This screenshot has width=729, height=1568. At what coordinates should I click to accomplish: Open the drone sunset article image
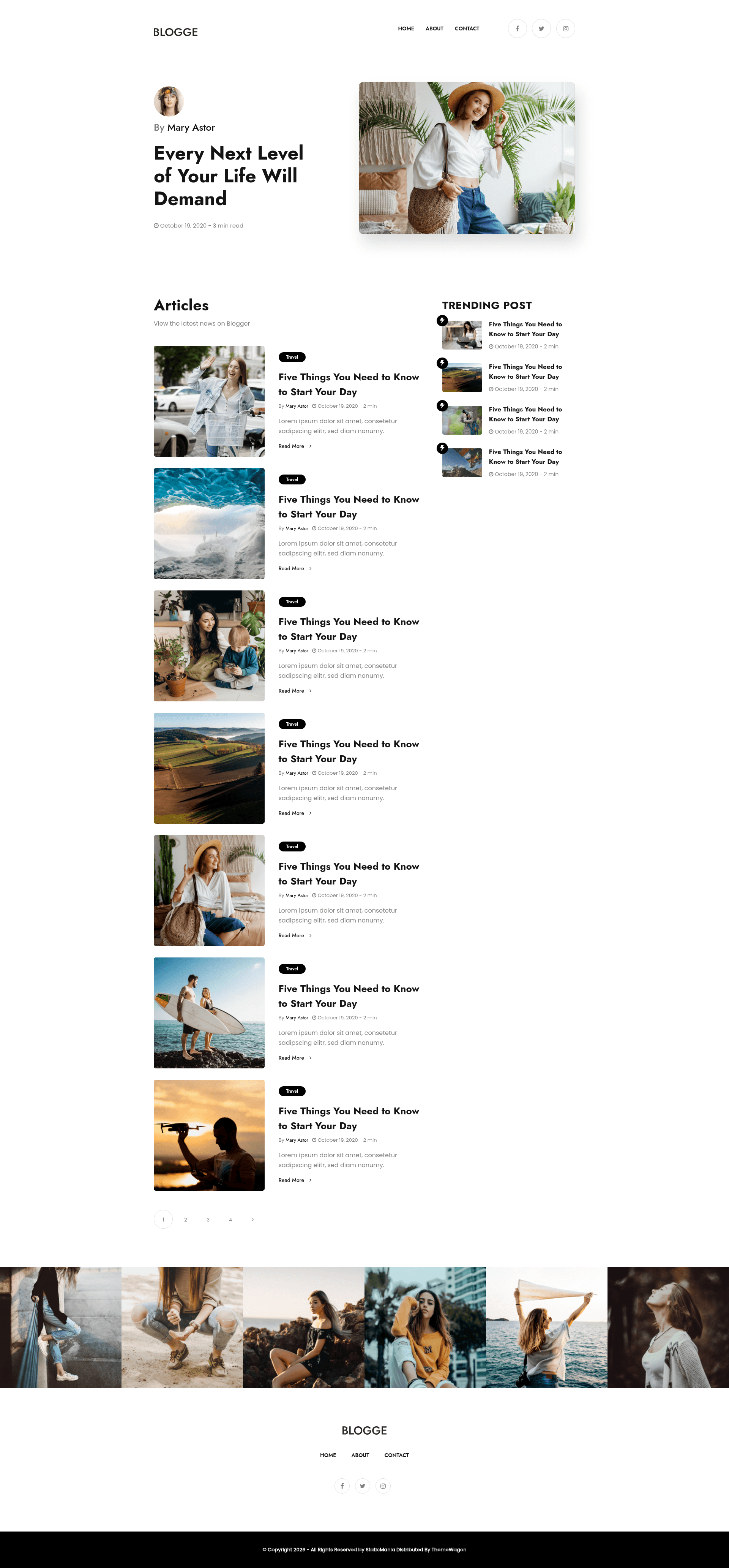[x=209, y=1135]
